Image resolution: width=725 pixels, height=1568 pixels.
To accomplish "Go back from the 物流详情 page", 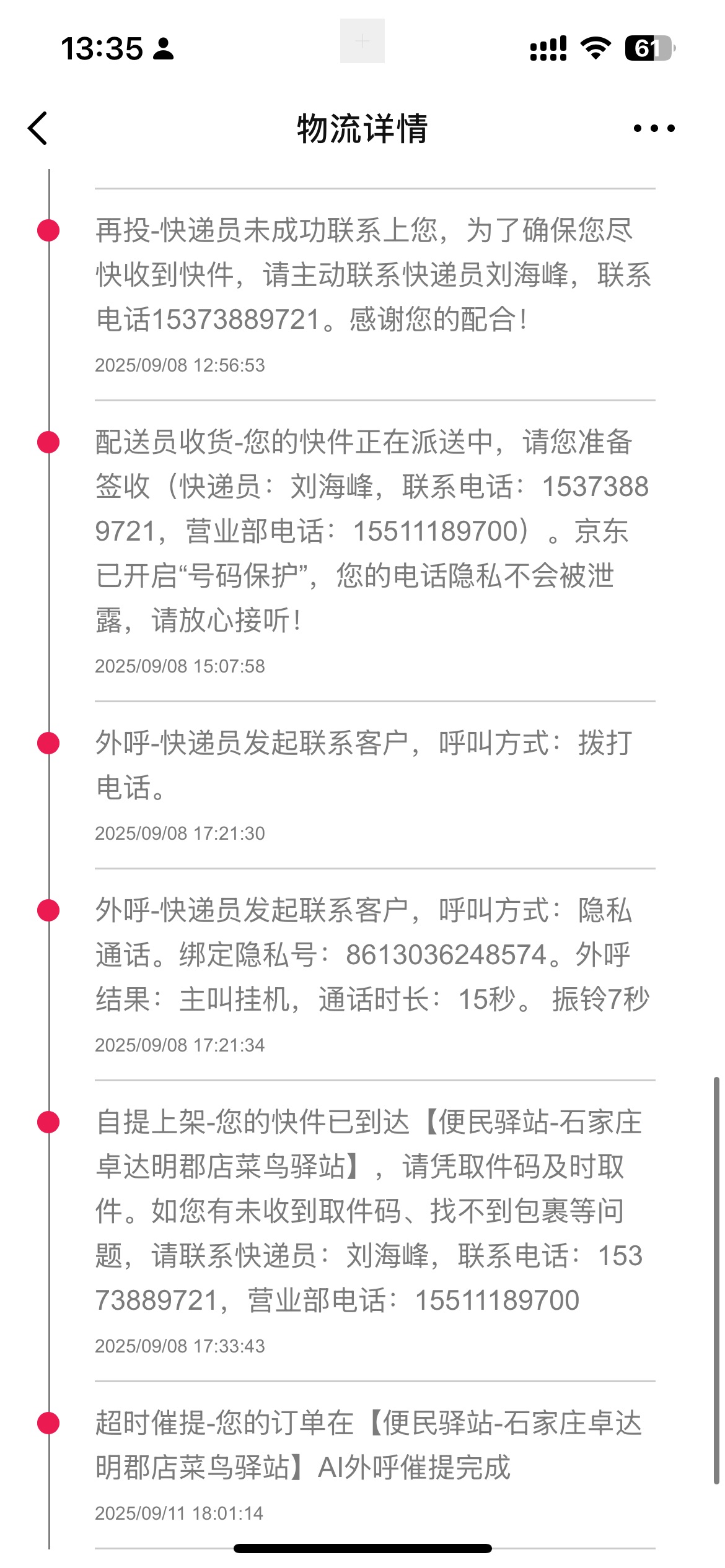I will pos(38,129).
